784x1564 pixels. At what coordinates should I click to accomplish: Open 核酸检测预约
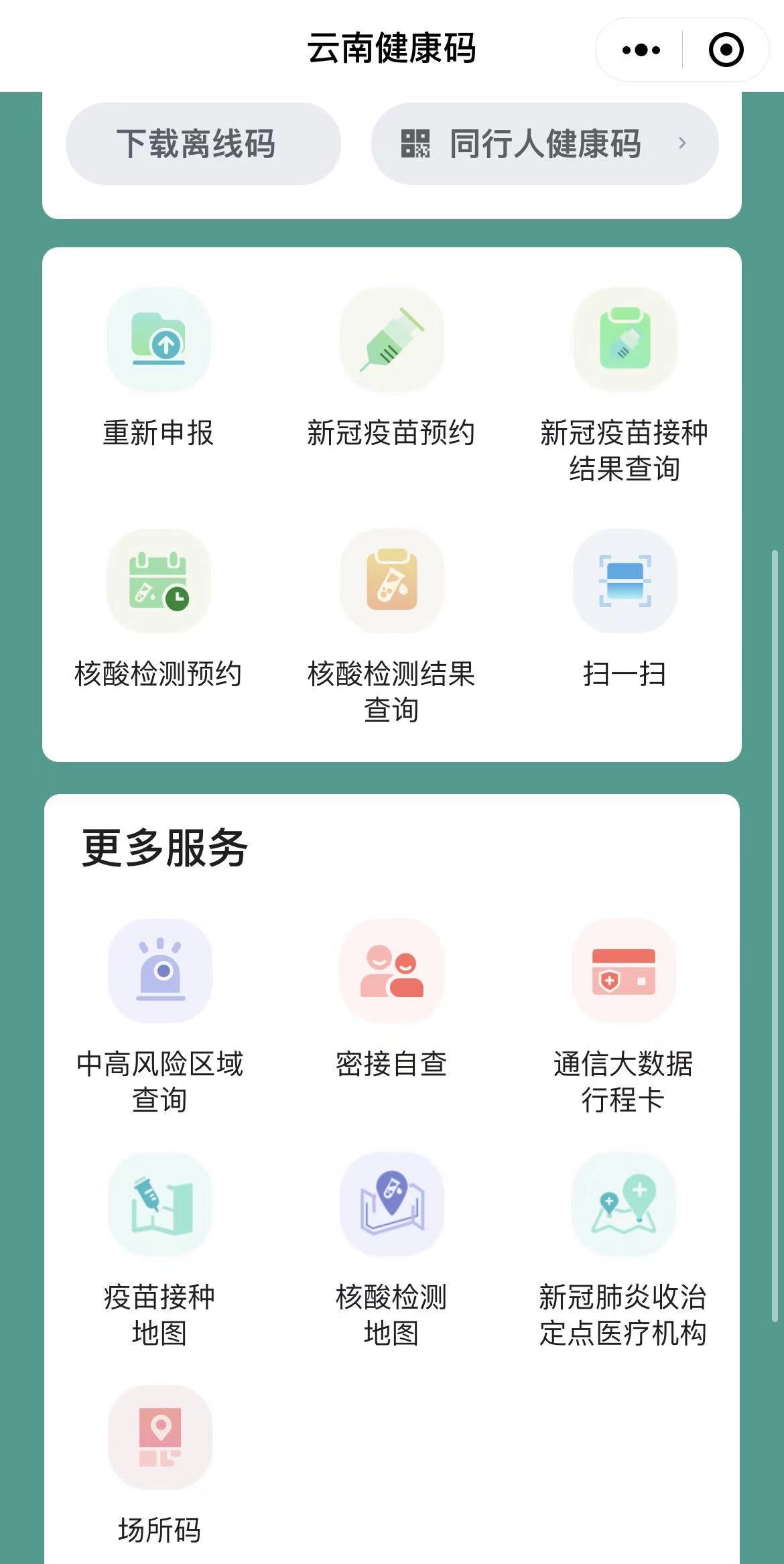(x=159, y=582)
